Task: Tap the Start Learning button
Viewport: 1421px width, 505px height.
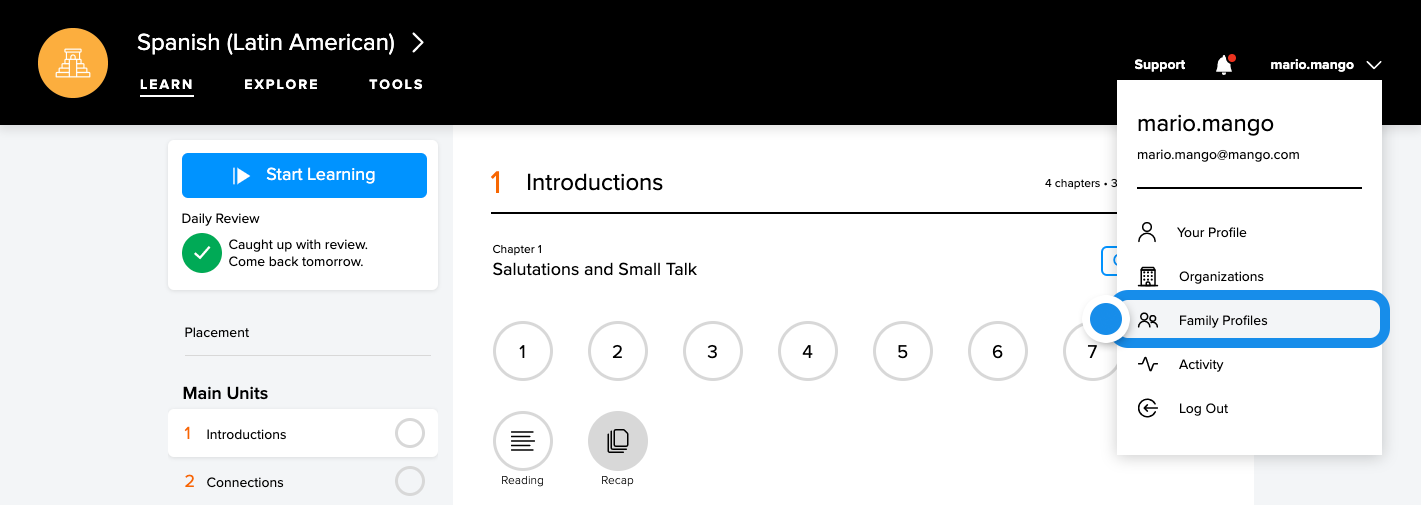Action: point(304,175)
